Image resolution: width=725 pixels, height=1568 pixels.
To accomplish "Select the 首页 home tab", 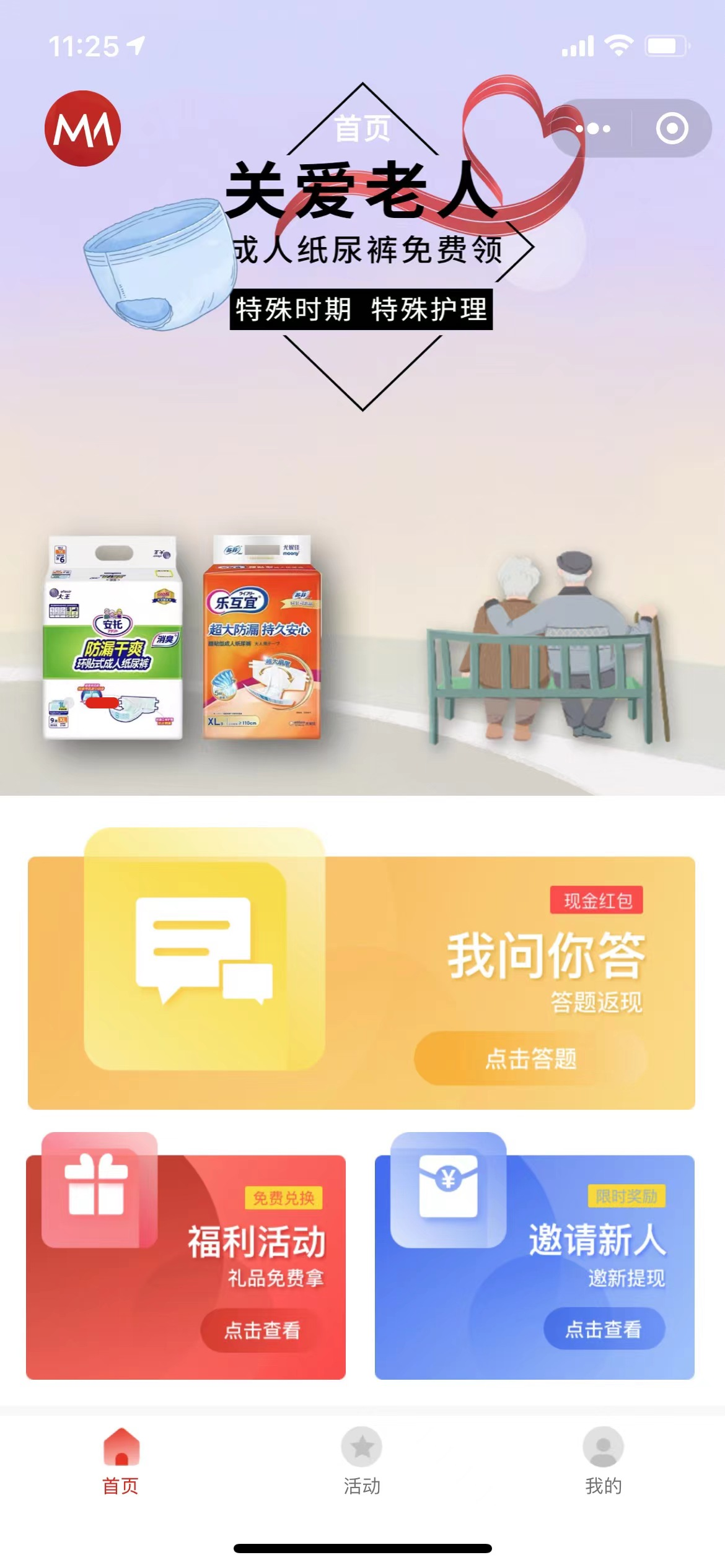I will click(x=121, y=1460).
